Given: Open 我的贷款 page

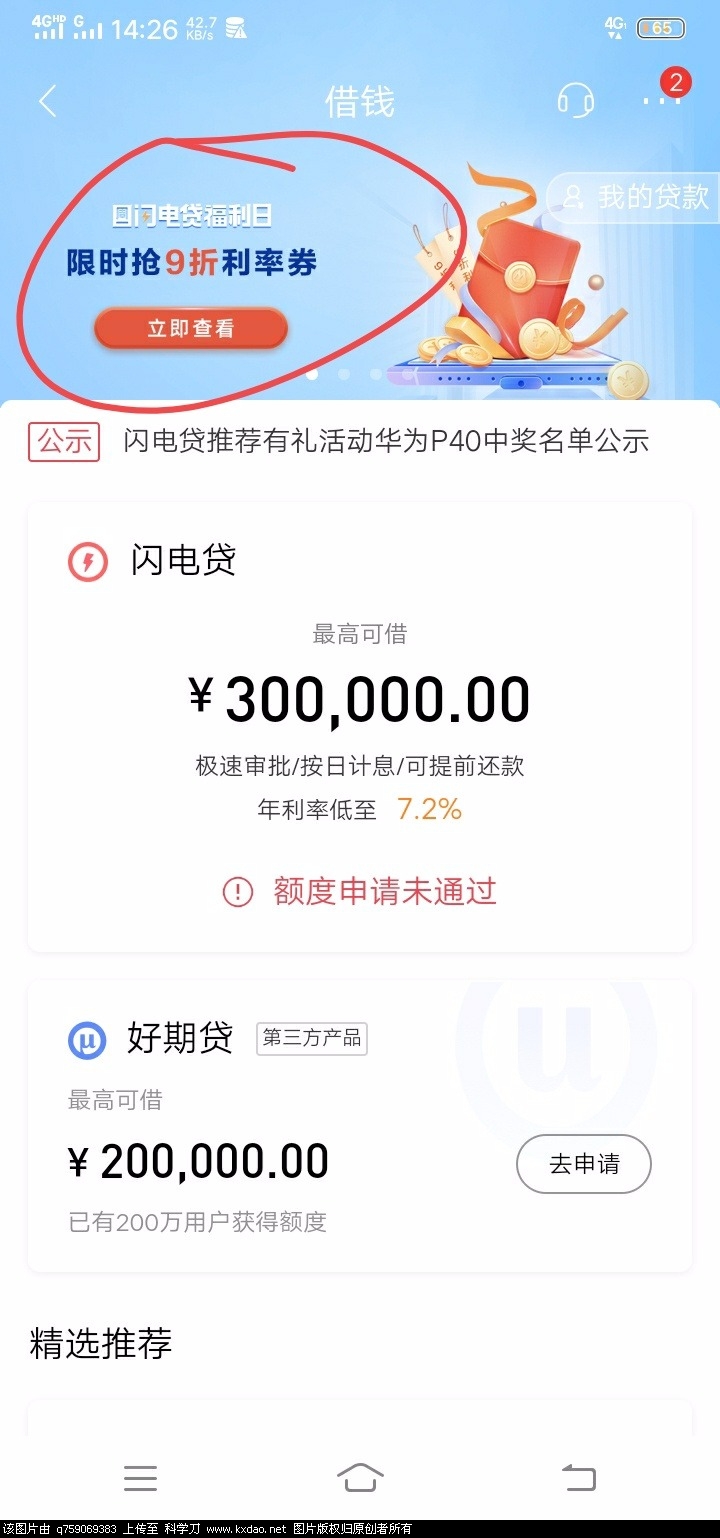Looking at the screenshot, I should (x=636, y=197).
